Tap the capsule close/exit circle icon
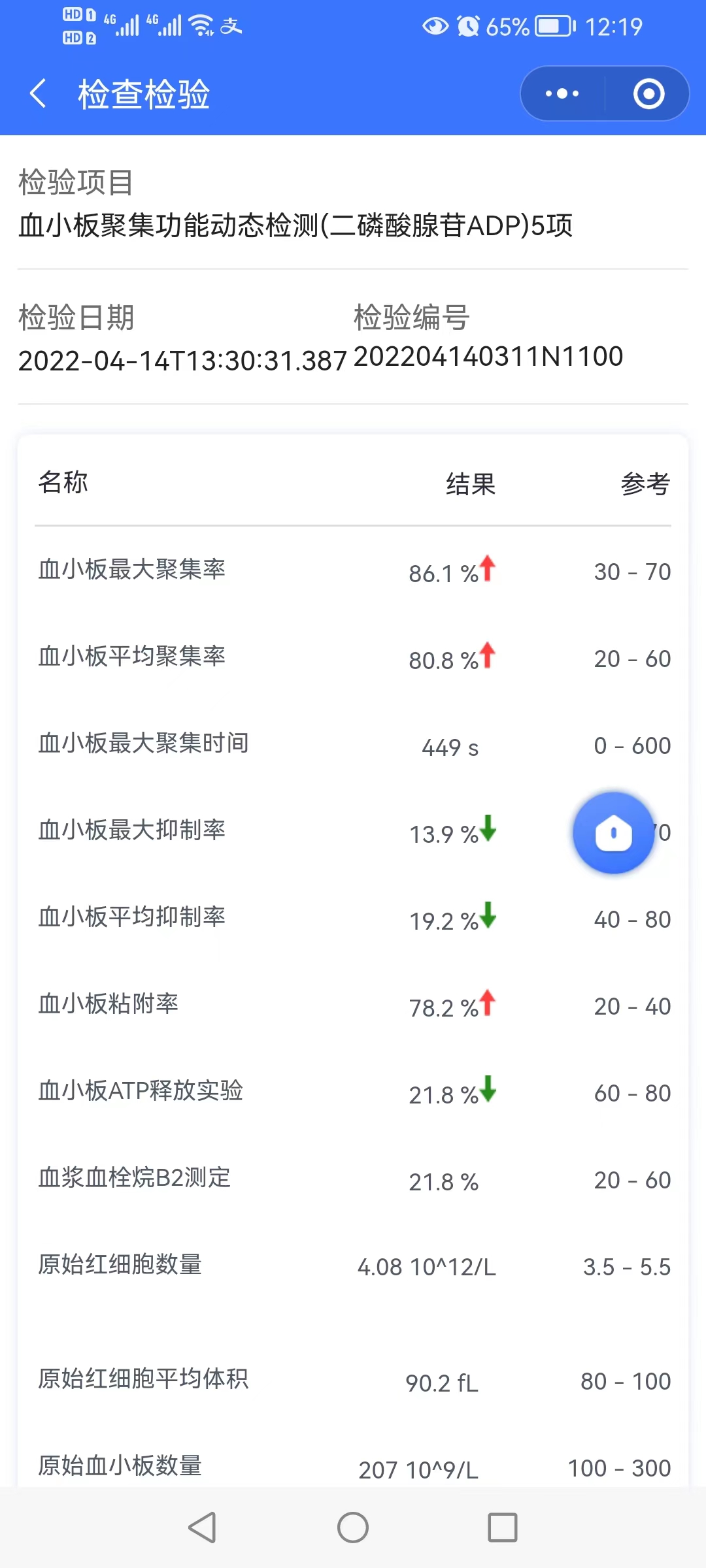This screenshot has height=1568, width=706. coord(650,93)
